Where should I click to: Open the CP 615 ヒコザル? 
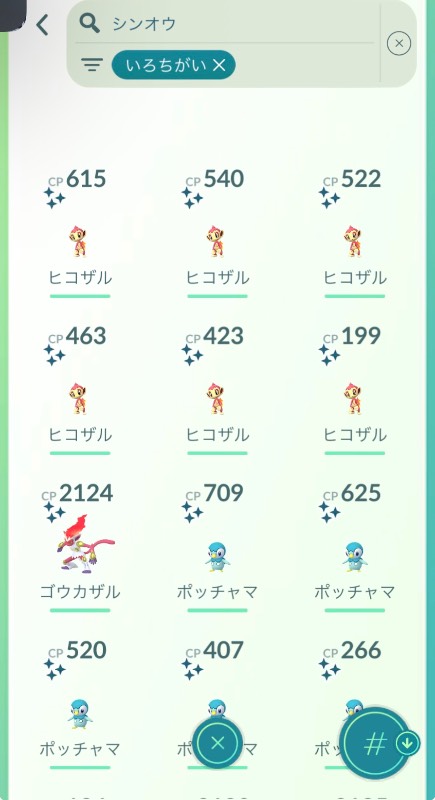click(80, 234)
